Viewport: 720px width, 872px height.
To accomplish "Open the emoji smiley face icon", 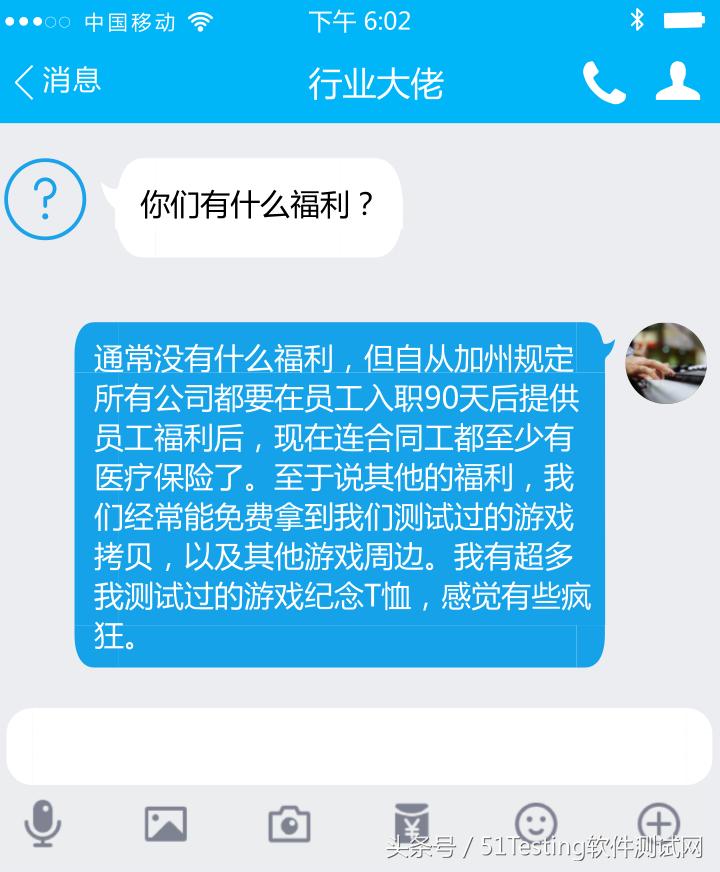I will 535,823.
